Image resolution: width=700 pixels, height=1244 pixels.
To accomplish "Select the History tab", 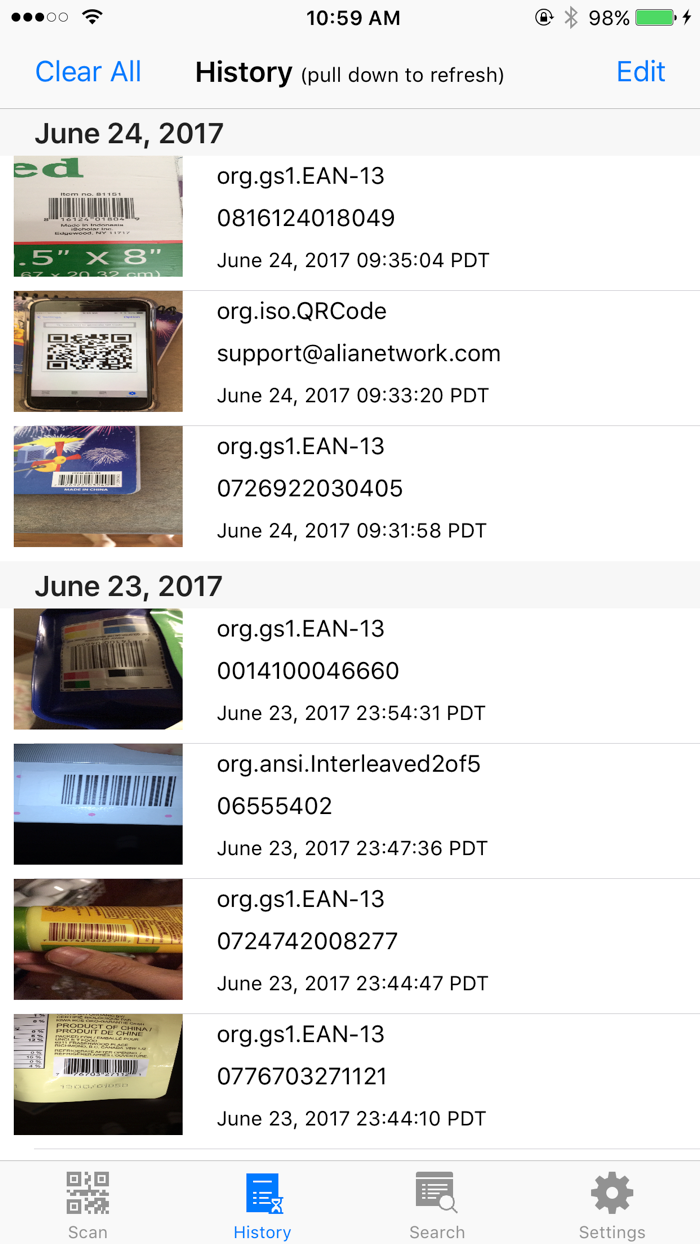I will (262, 1204).
